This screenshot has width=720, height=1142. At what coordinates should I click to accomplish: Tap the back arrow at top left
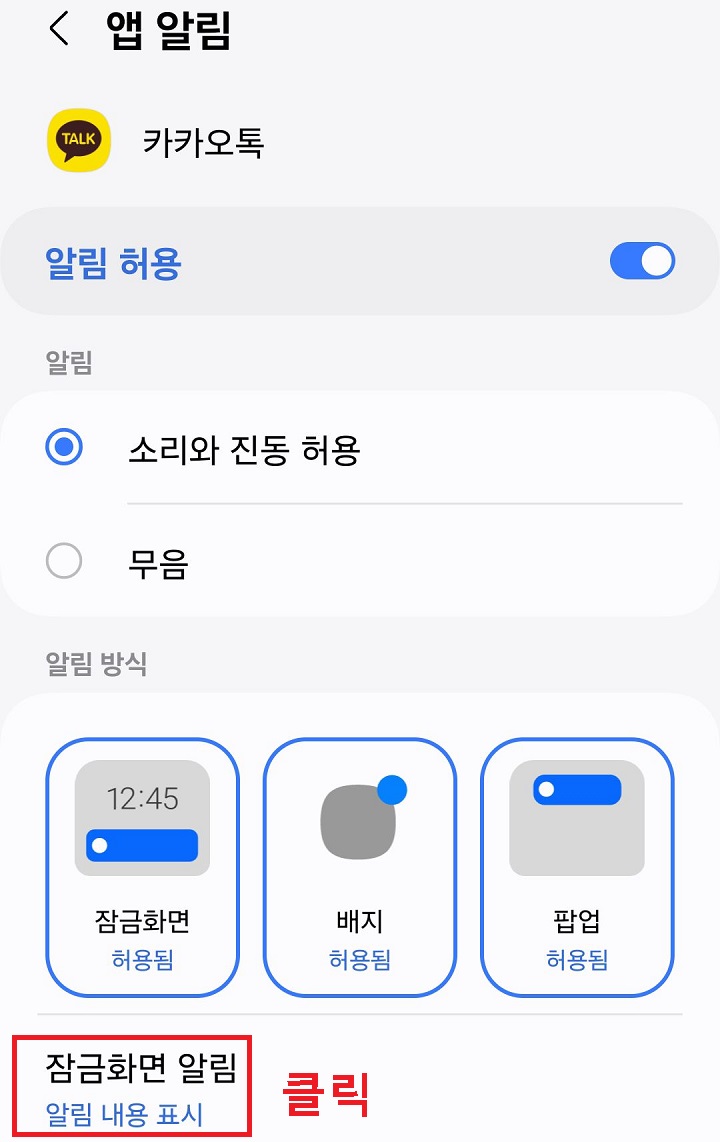(57, 29)
